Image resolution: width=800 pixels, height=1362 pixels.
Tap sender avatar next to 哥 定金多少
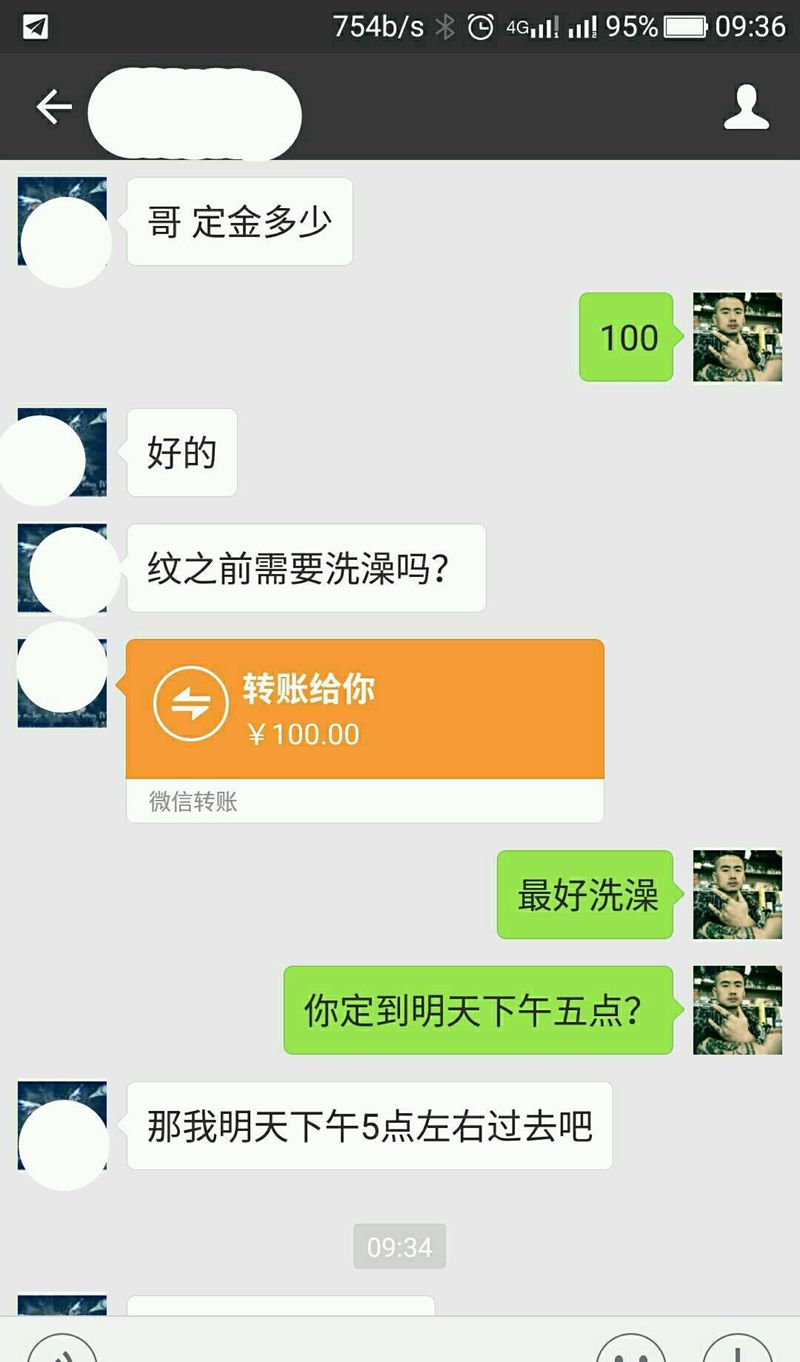(62, 222)
